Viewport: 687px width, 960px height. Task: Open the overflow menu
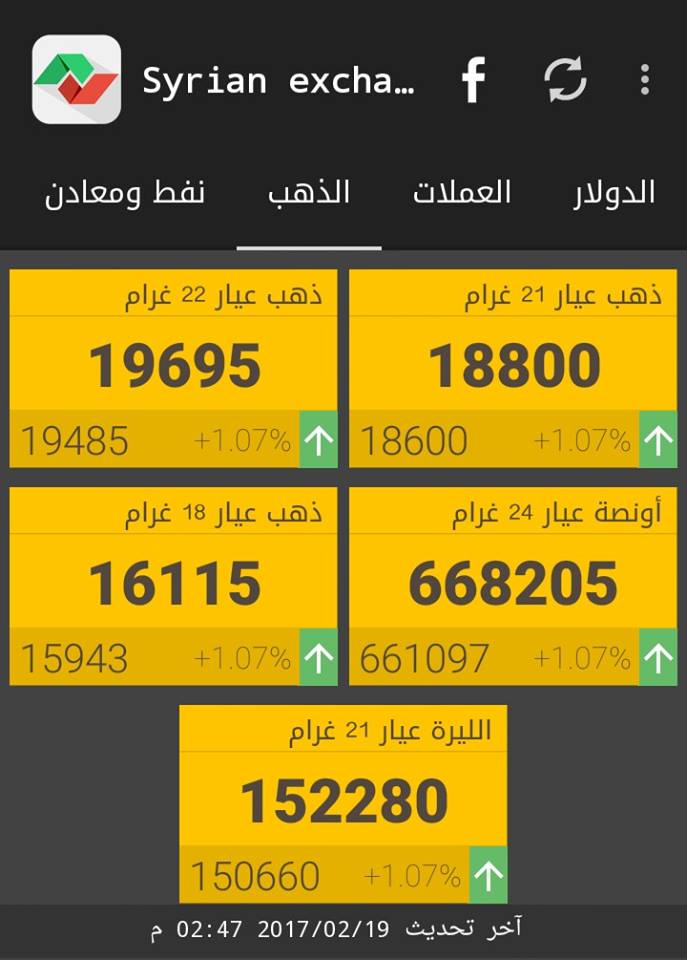[645, 80]
